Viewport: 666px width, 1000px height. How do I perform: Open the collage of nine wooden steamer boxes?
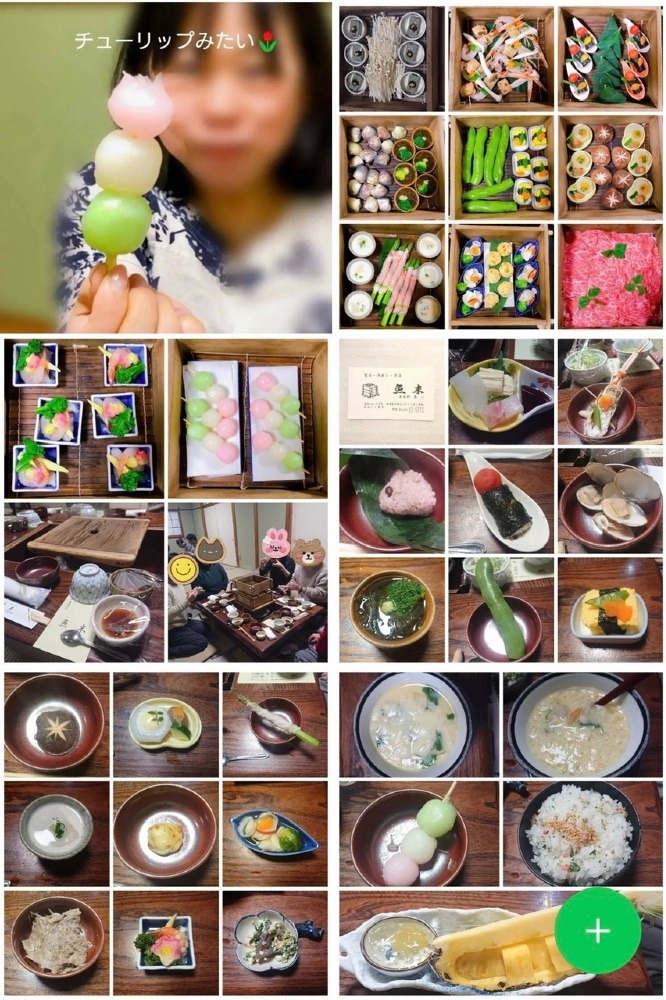pos(500,167)
